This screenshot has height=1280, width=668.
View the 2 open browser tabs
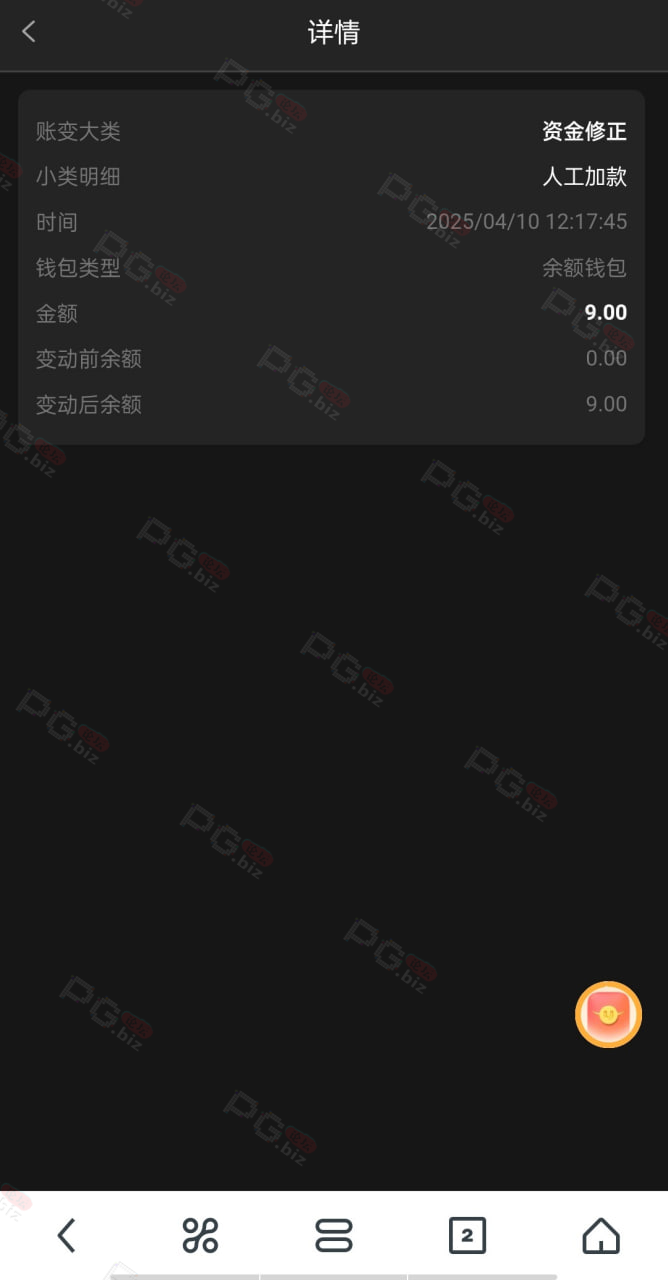(467, 1235)
